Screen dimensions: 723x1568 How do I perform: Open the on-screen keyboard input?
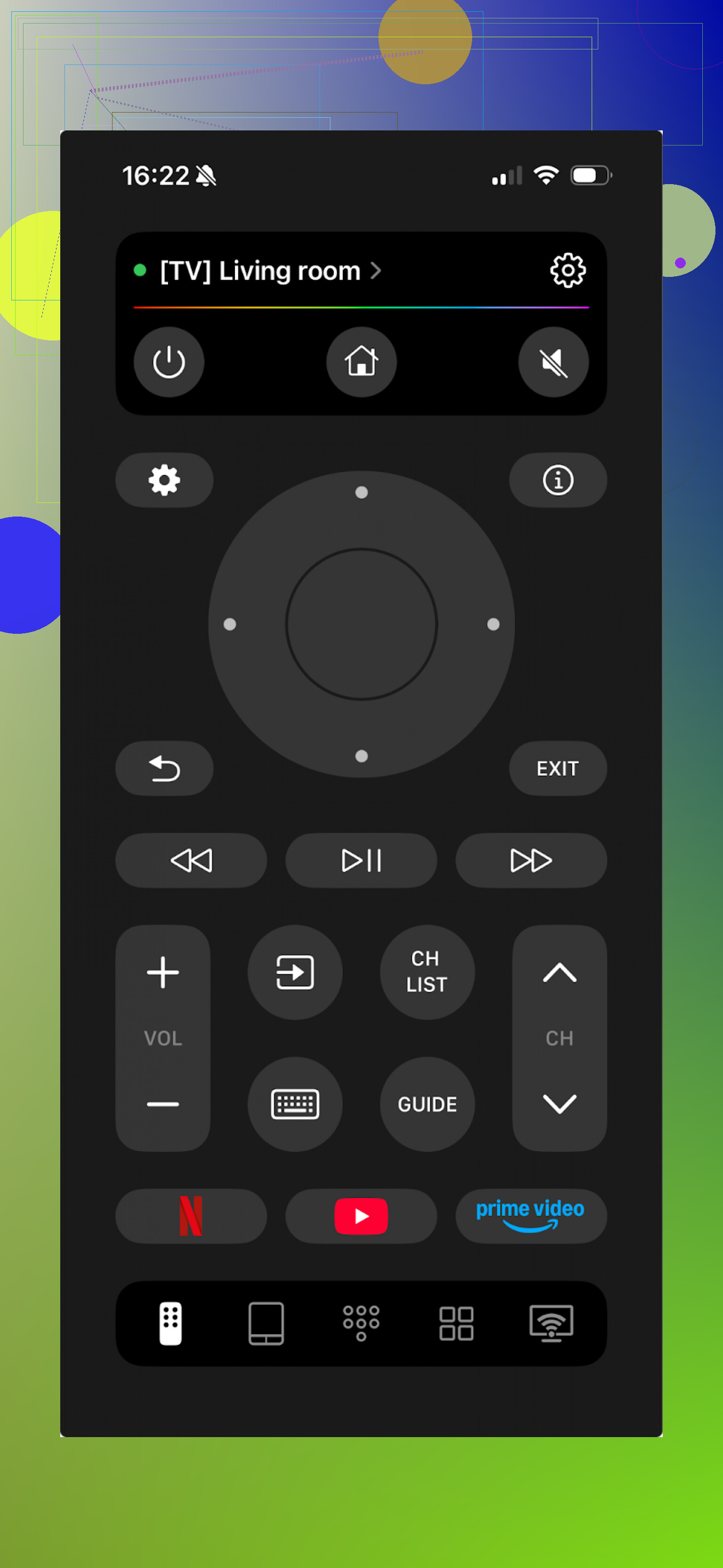tap(295, 1104)
